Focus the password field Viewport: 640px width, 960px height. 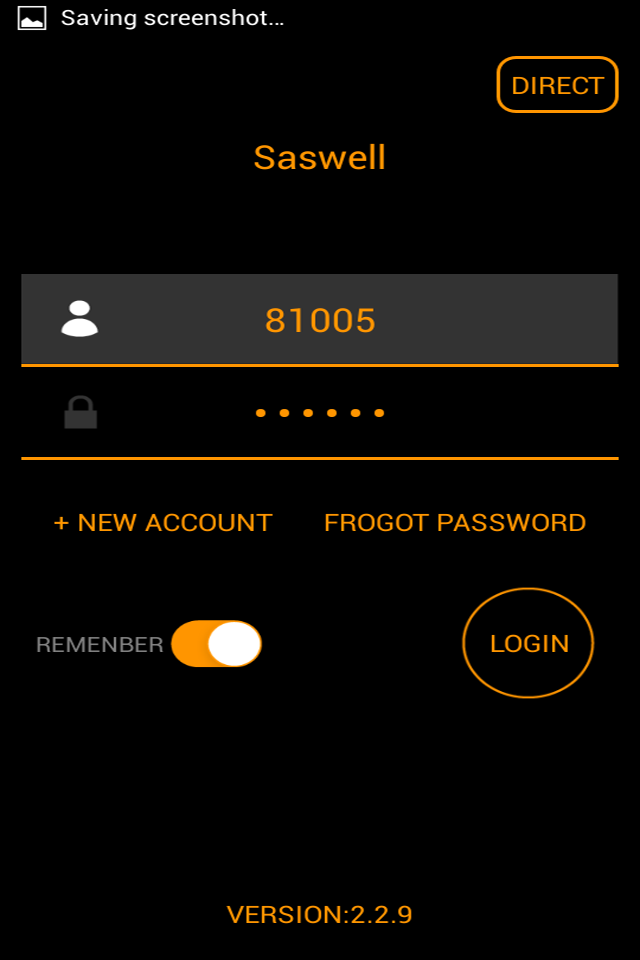coord(320,413)
